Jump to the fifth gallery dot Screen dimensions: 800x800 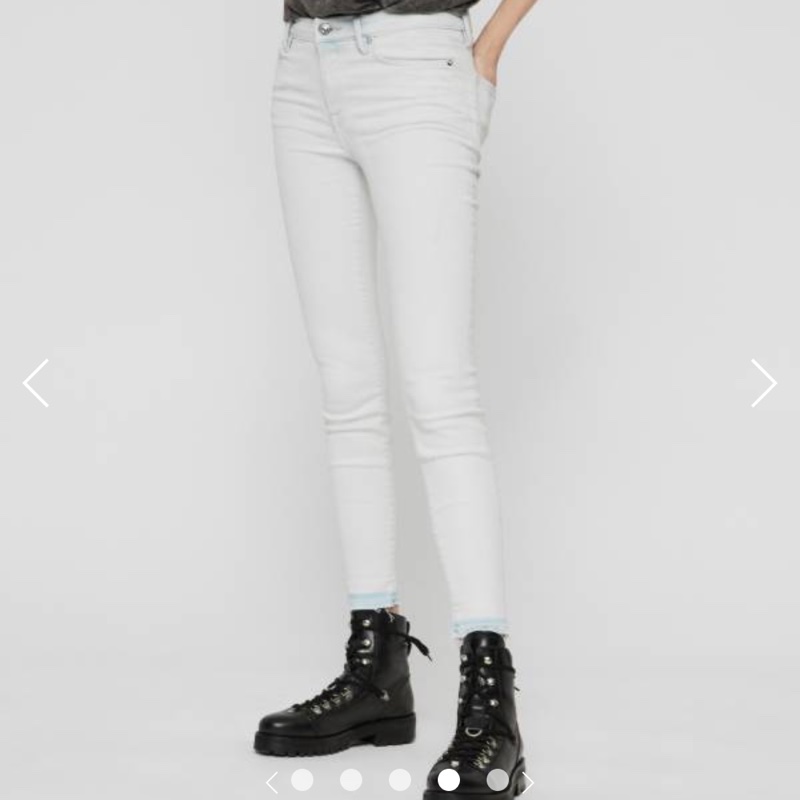[x=497, y=780]
